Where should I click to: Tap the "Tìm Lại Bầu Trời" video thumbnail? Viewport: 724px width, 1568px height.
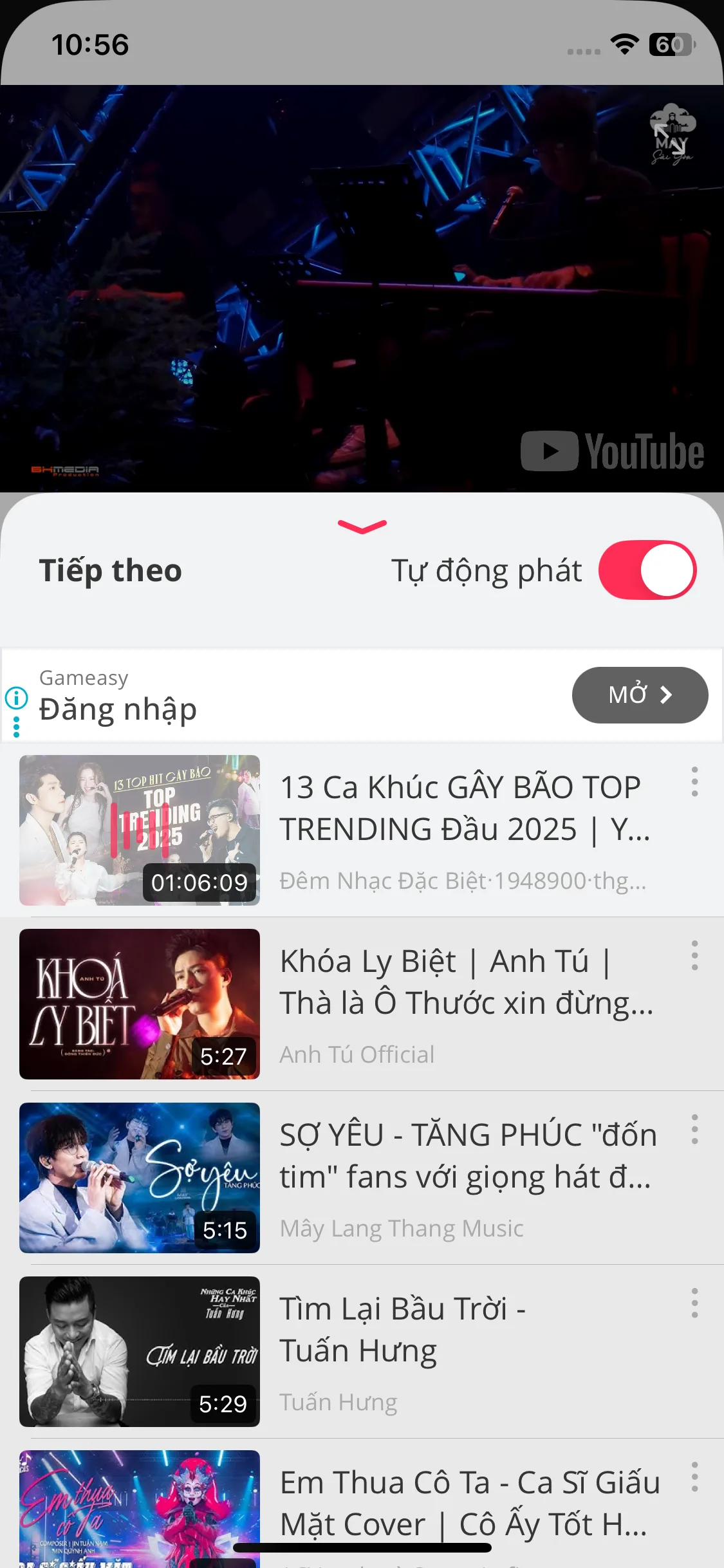(x=140, y=1352)
